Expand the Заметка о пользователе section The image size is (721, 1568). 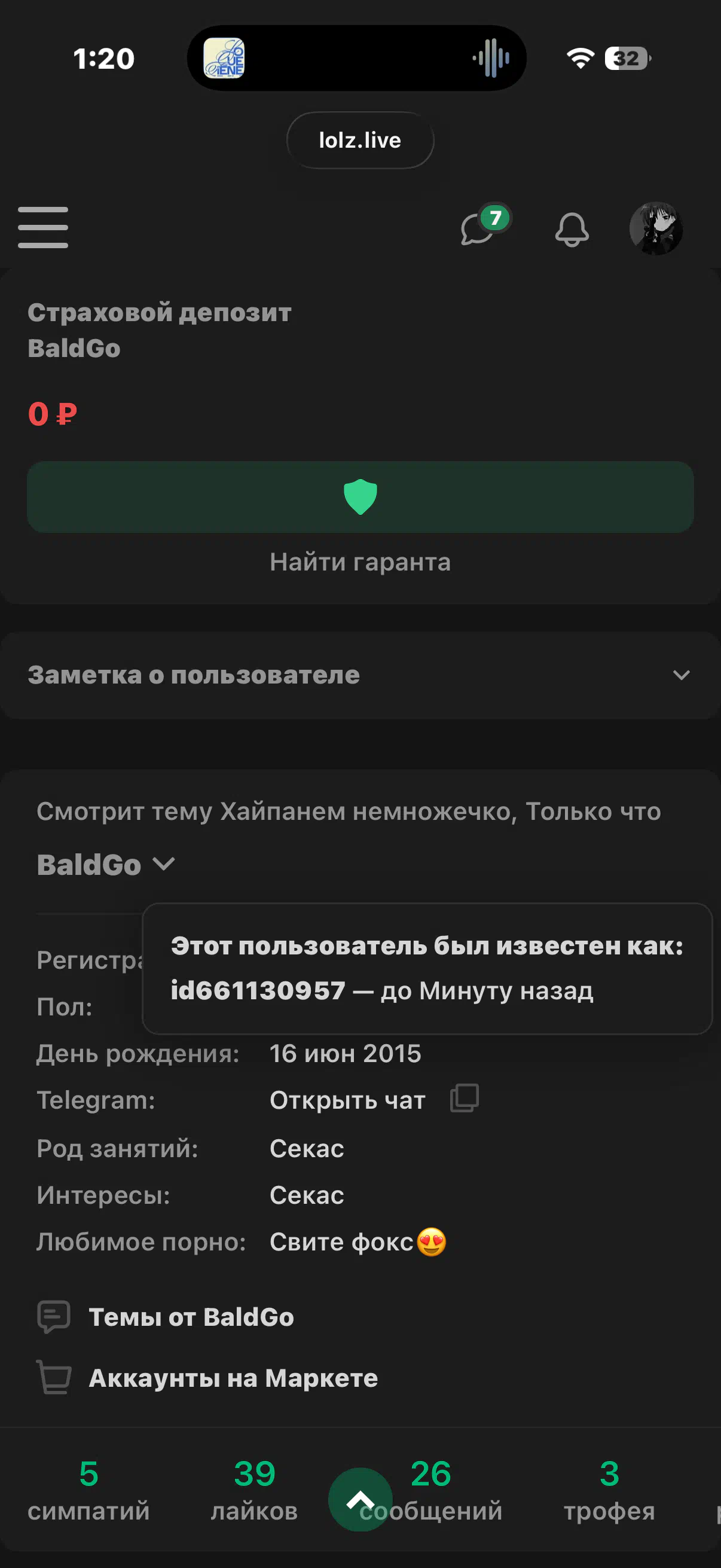pos(681,675)
